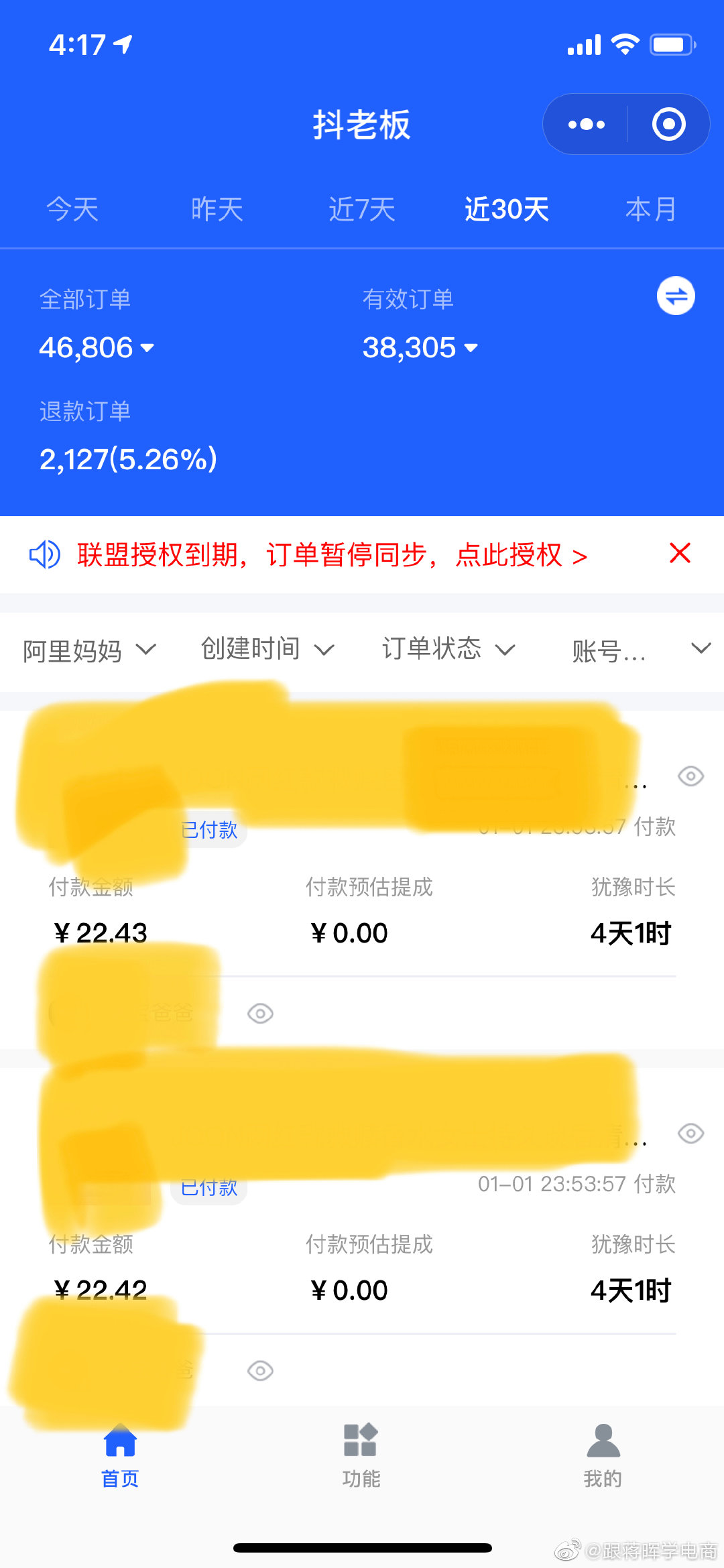This screenshot has height=1568, width=724.
Task: Dismiss the red authorization notice
Action: click(680, 554)
